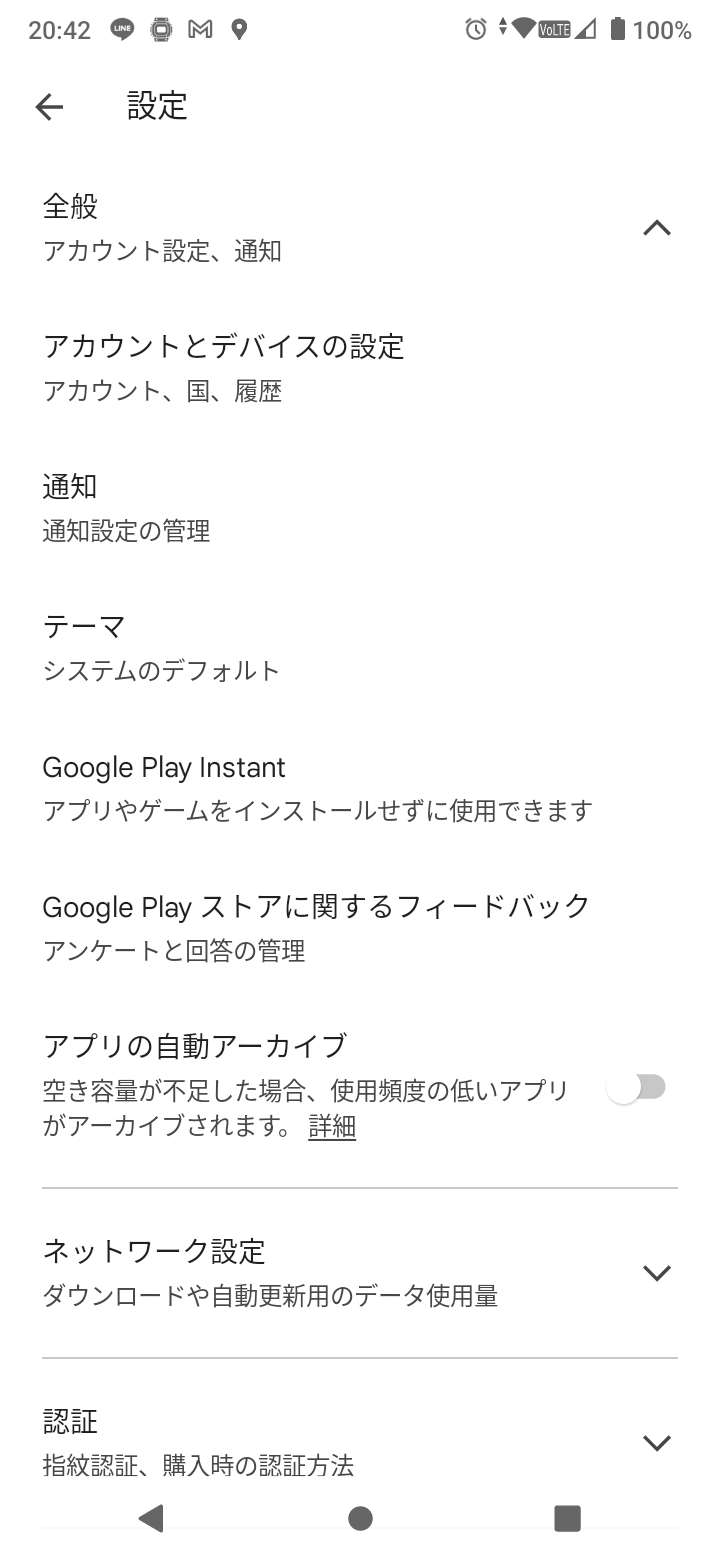The image size is (720, 1560).
Task: Tap the 詳細 link about auto-archiving
Action: (332, 1127)
